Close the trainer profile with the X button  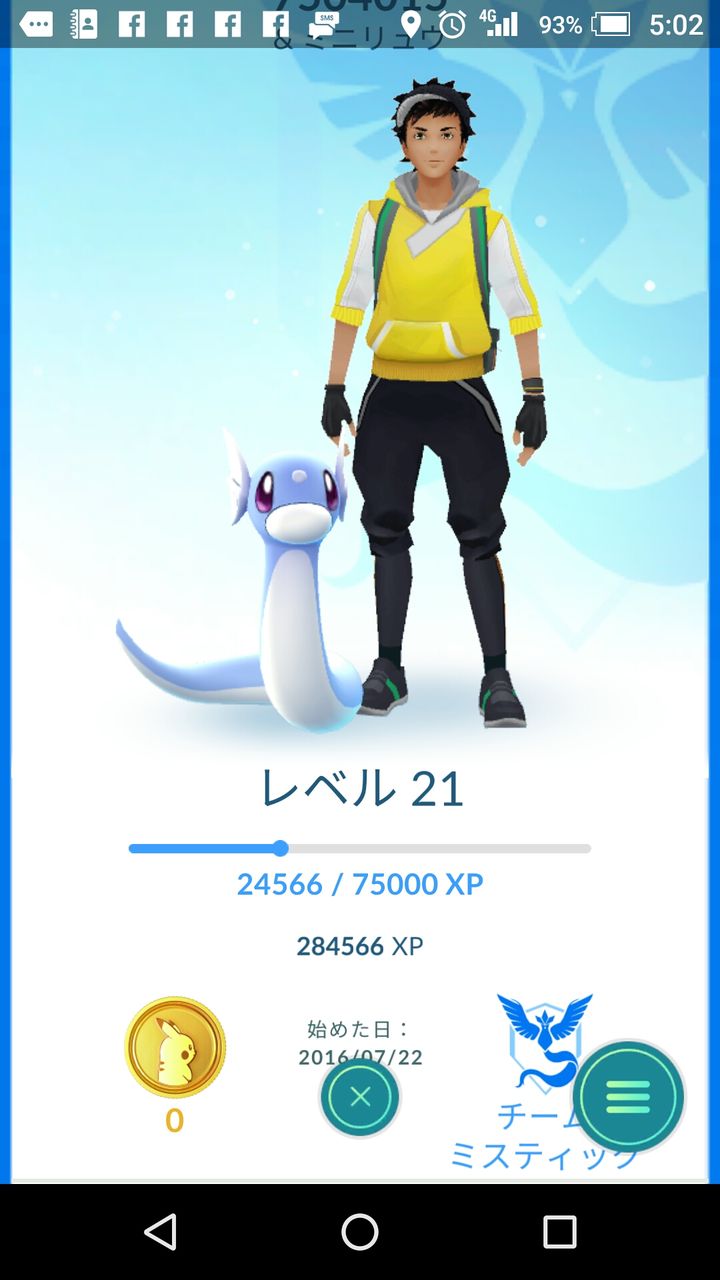pos(360,1098)
